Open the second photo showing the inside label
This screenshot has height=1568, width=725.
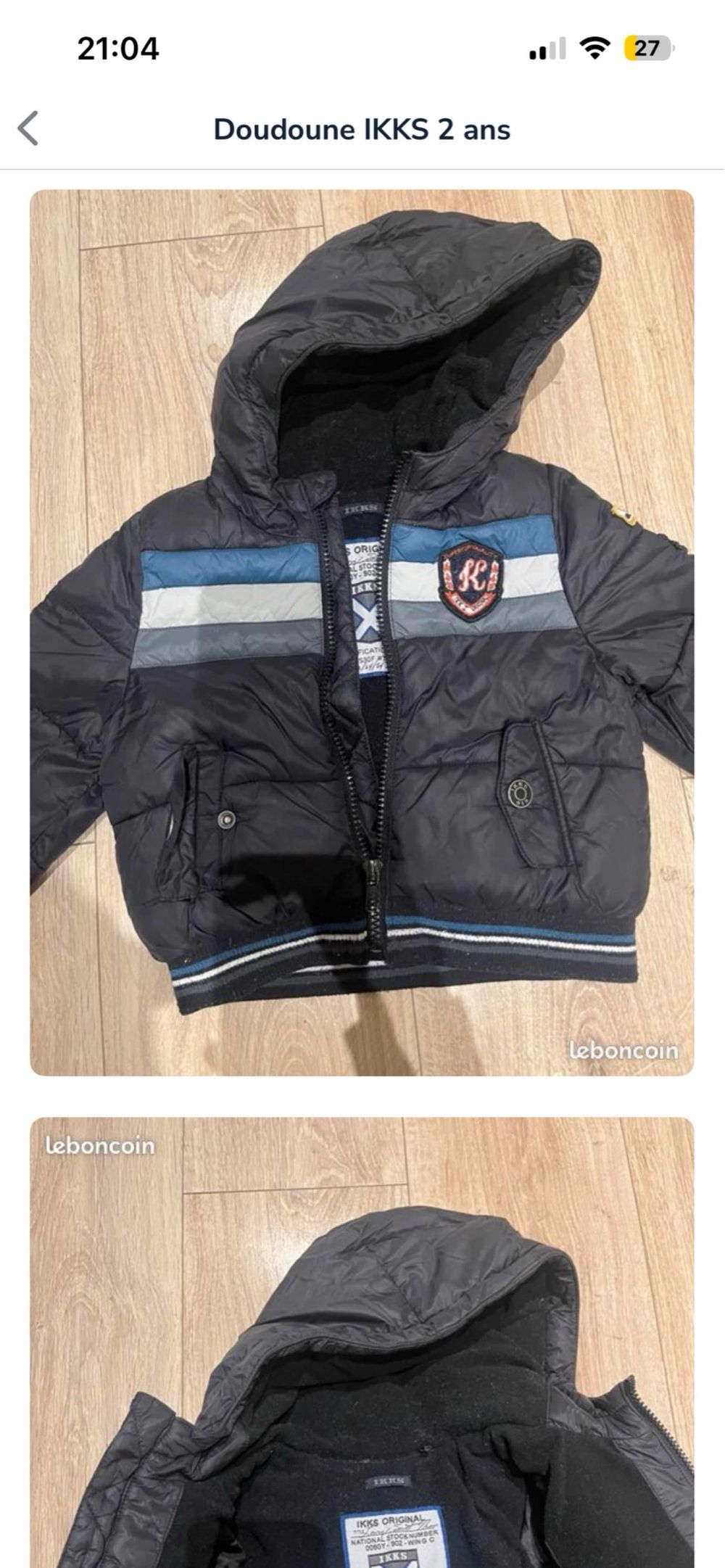(x=362, y=1342)
